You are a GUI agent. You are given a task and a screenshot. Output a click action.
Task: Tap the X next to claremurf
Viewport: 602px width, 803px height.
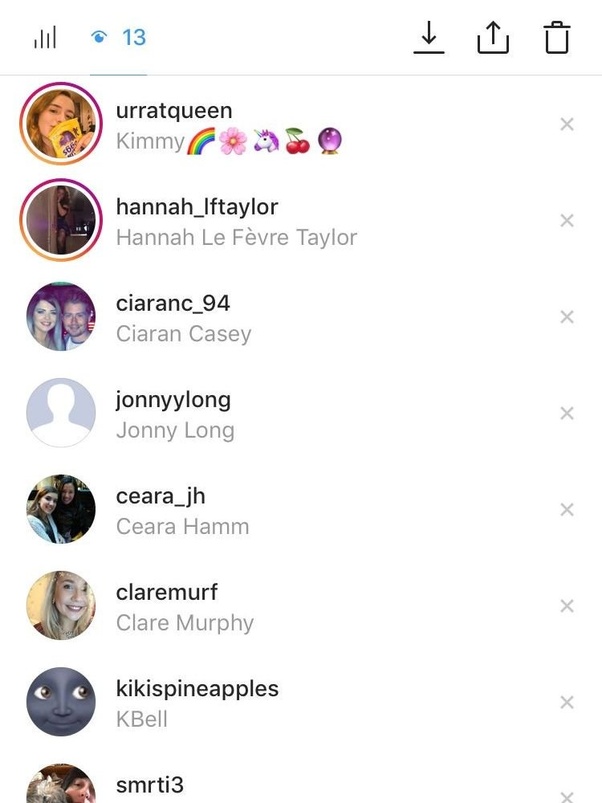tap(567, 605)
